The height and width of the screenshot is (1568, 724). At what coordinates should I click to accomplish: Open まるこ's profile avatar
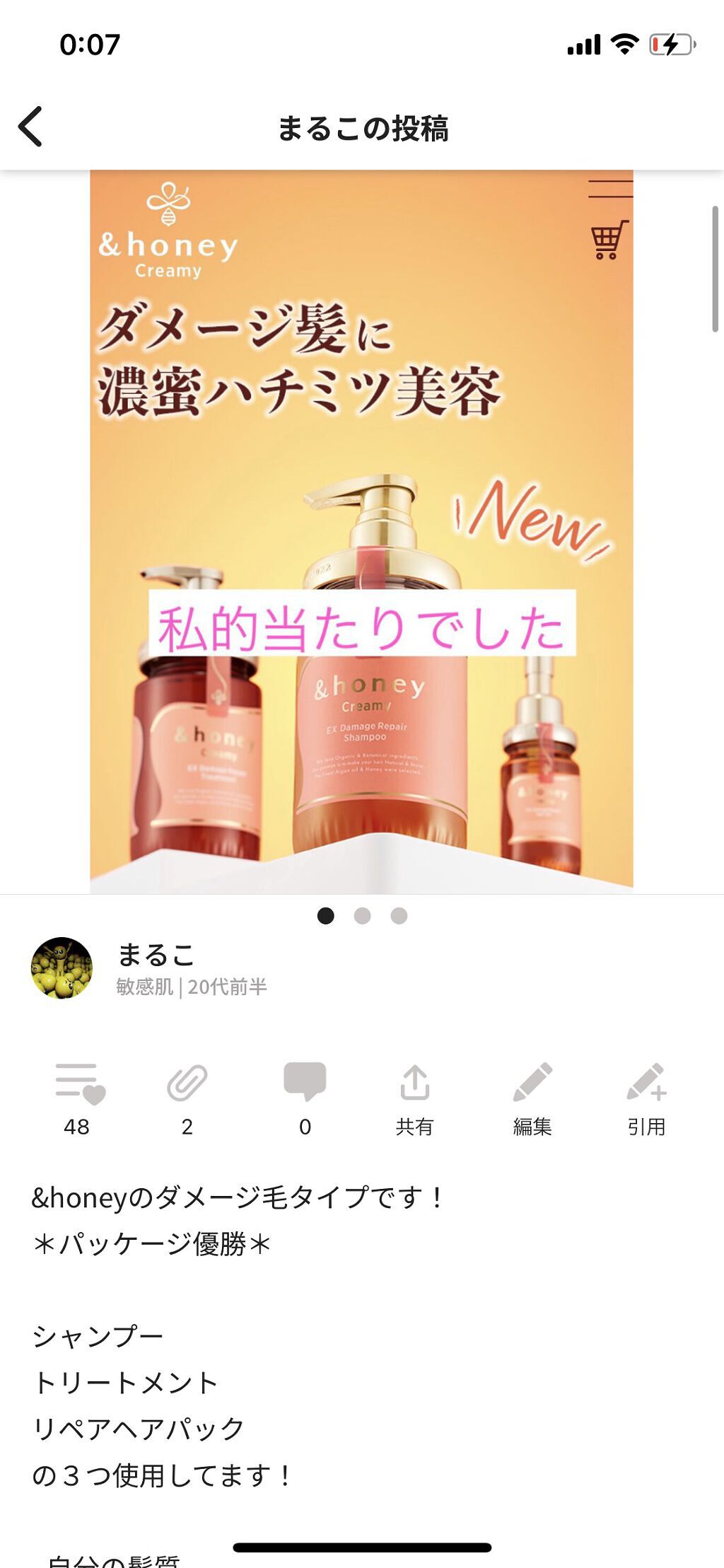tap(62, 968)
